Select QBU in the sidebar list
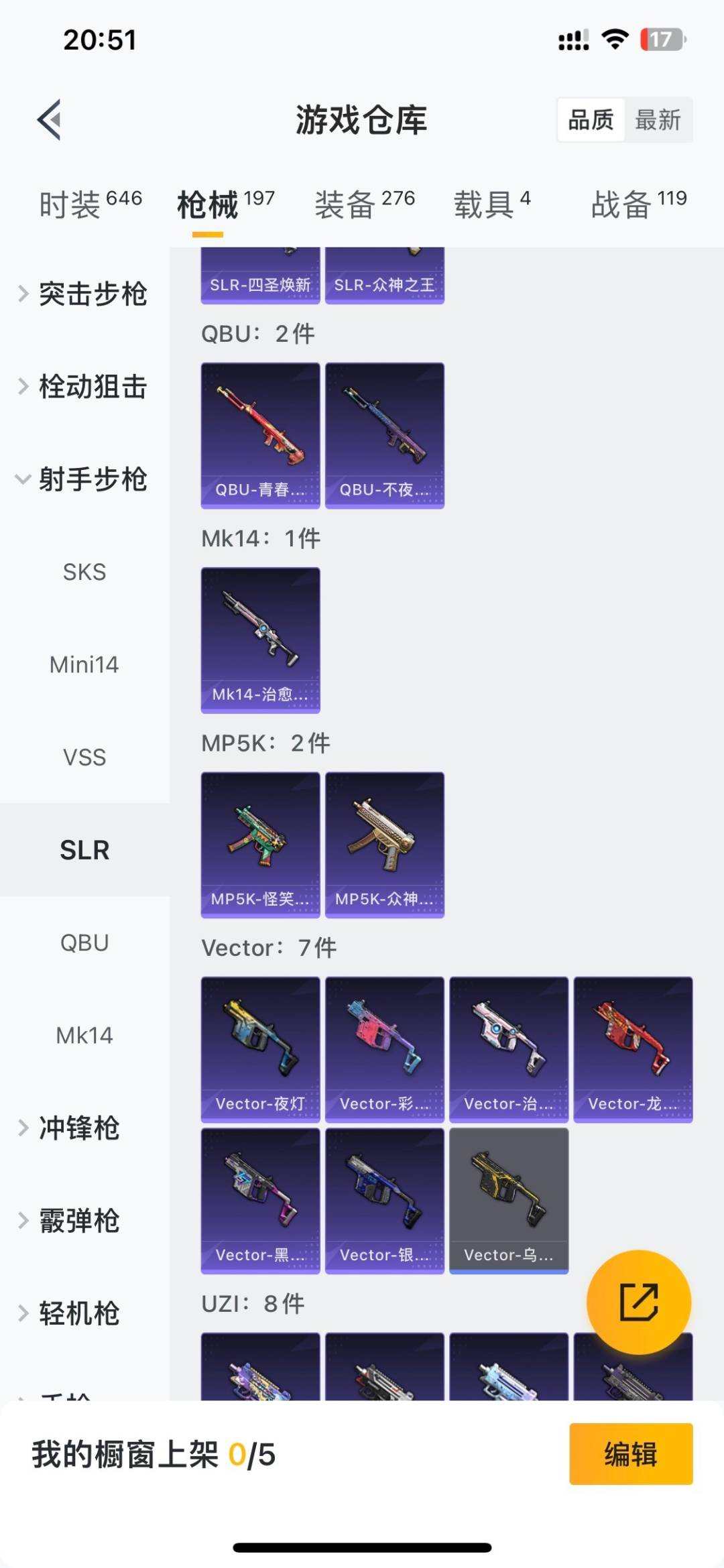Screen dimensions: 724x1568 click(84, 943)
